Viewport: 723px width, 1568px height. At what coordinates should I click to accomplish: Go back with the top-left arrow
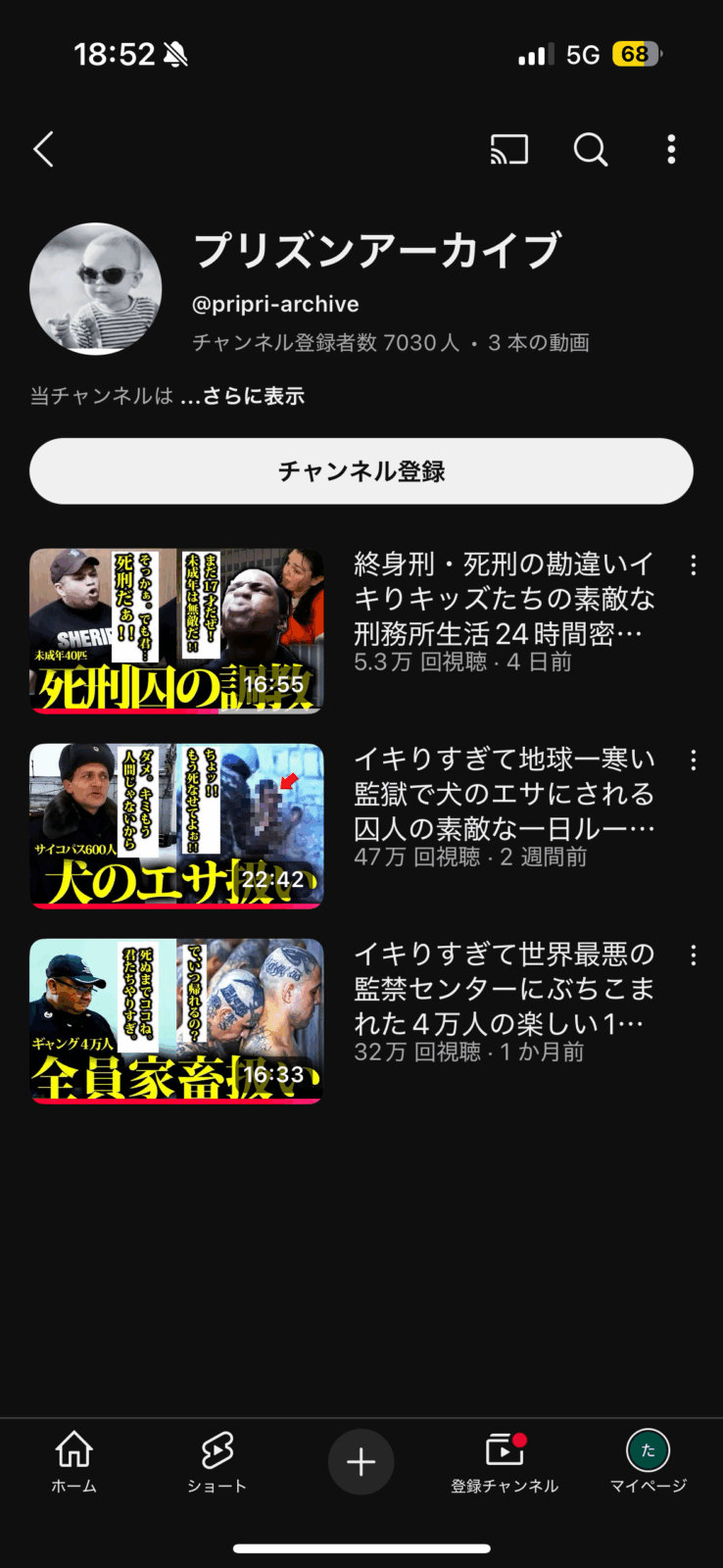43,150
